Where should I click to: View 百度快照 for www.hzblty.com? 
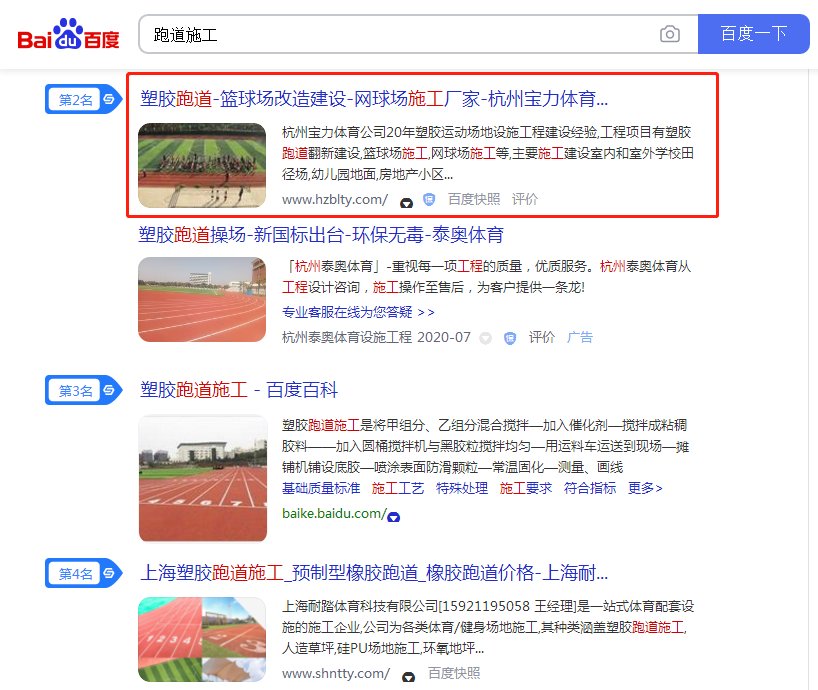[474, 199]
